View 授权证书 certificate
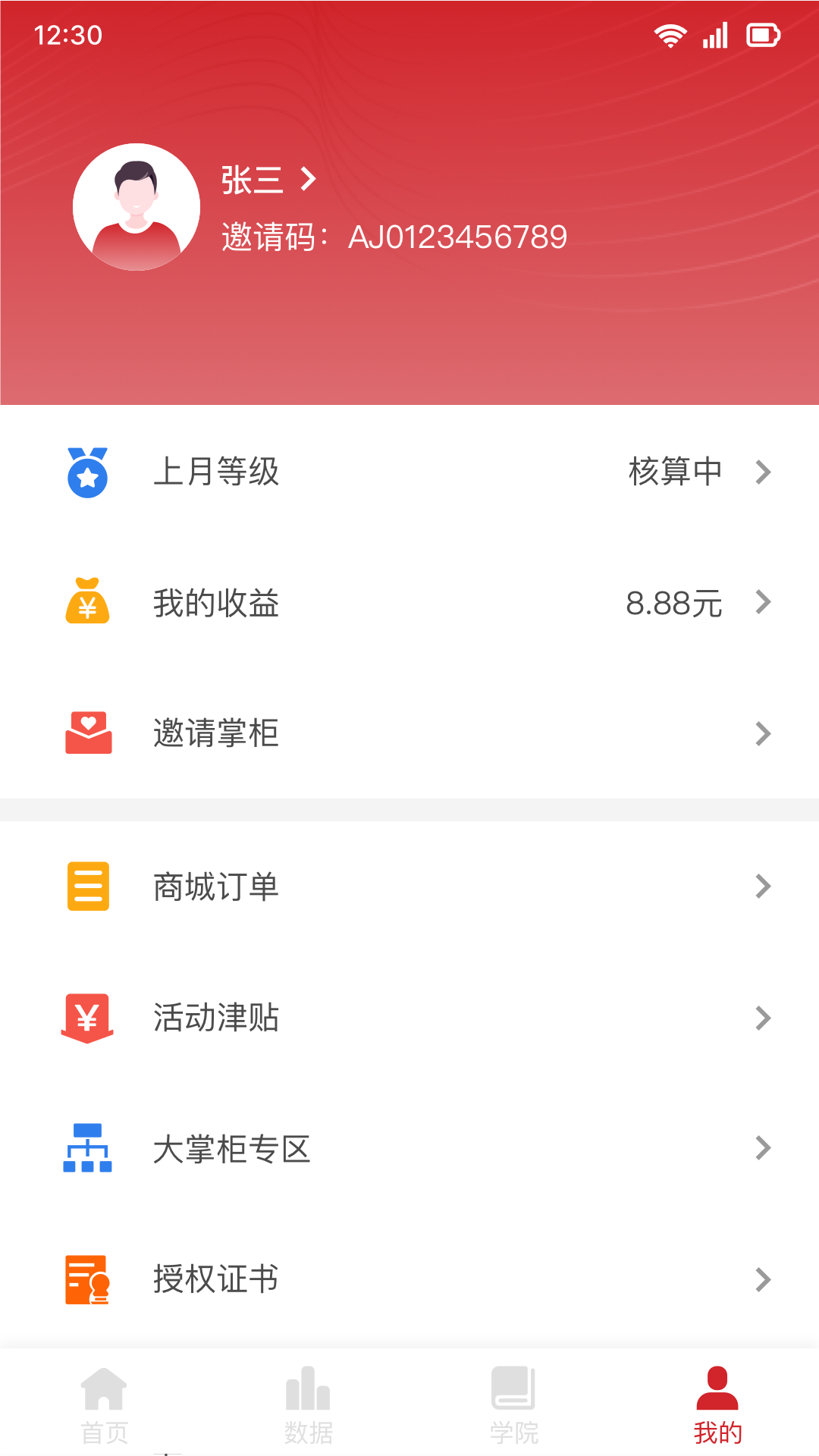Screen dimensions: 819x1456 [x=409, y=1279]
